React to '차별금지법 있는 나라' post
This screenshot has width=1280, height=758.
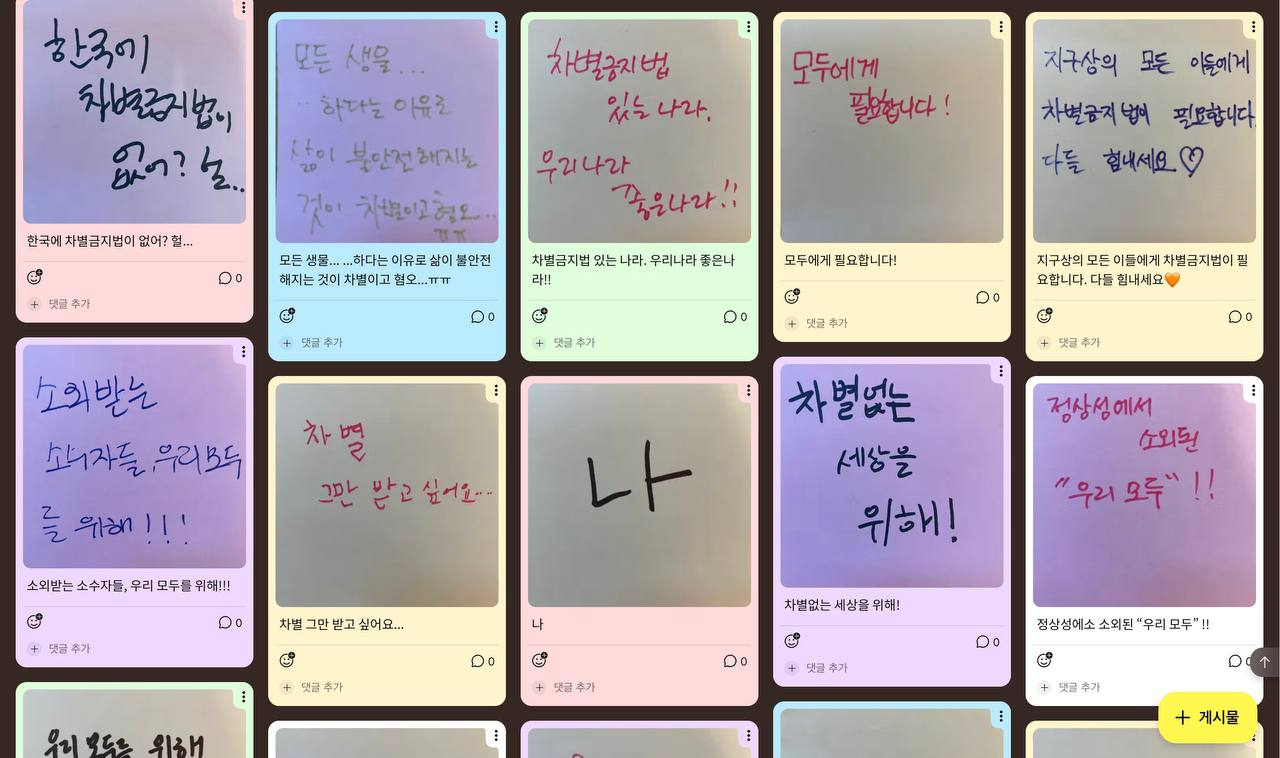[539, 316]
